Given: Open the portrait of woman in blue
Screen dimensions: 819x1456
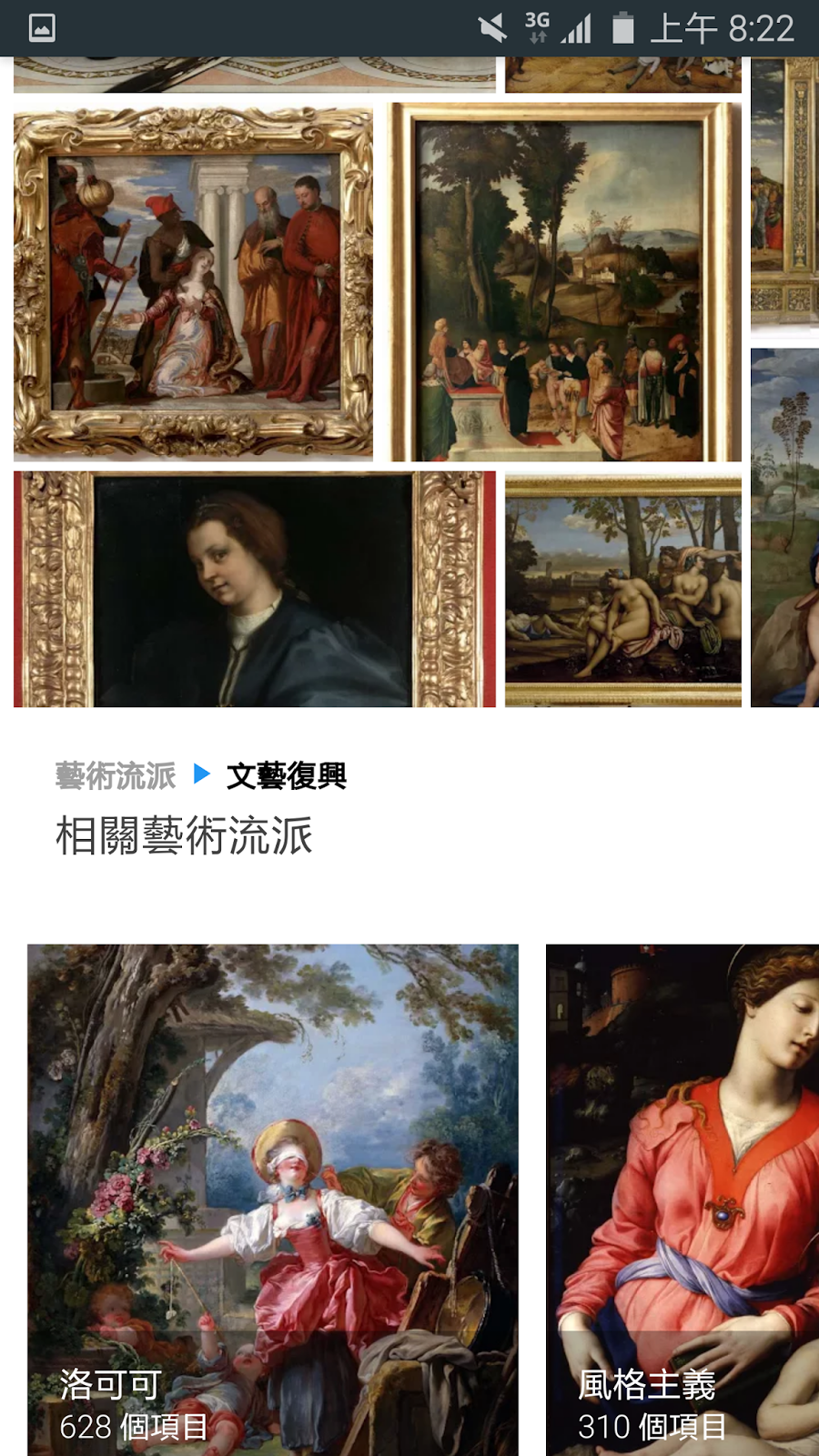Looking at the screenshot, I should click(255, 590).
